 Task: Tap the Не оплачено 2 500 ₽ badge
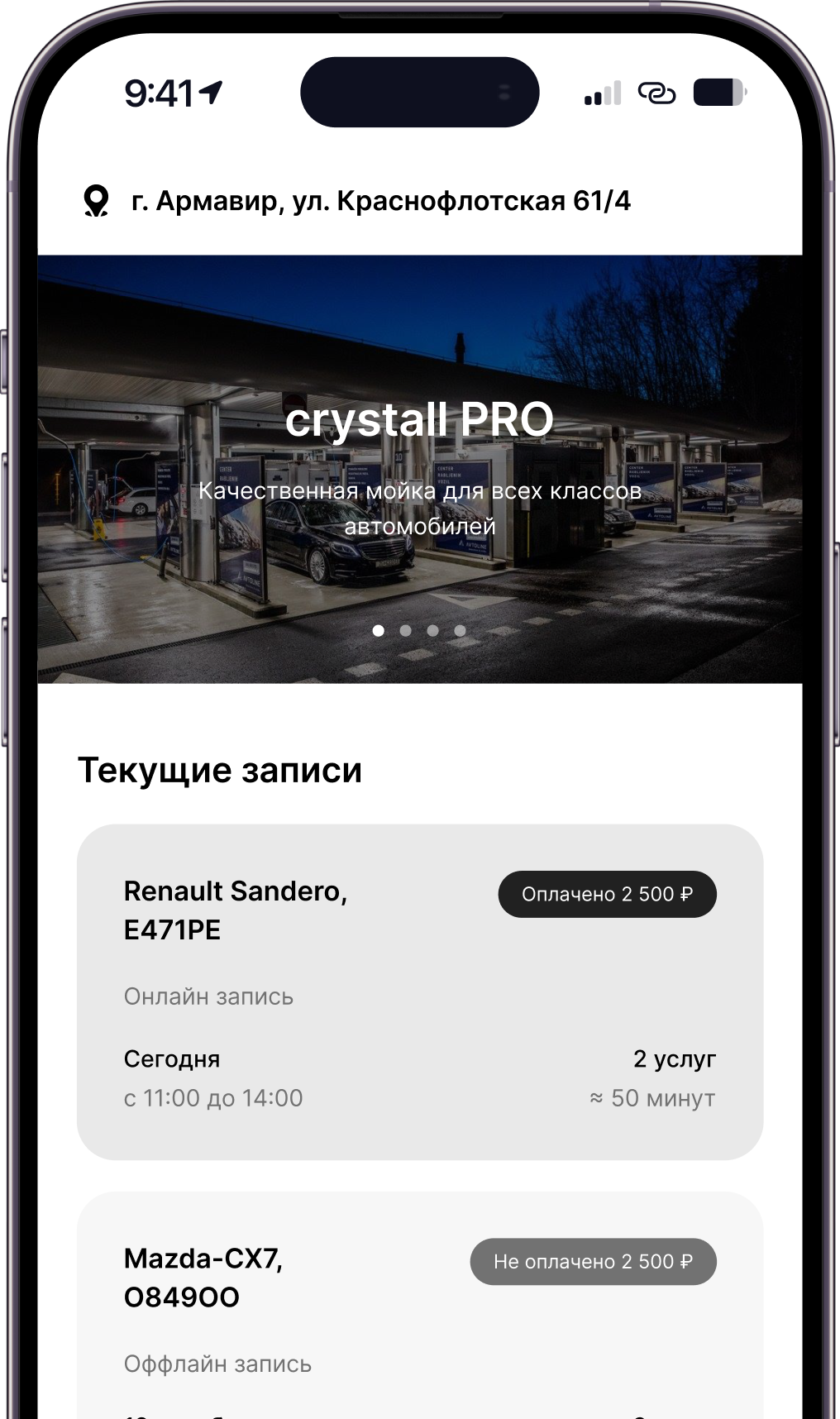click(593, 1261)
